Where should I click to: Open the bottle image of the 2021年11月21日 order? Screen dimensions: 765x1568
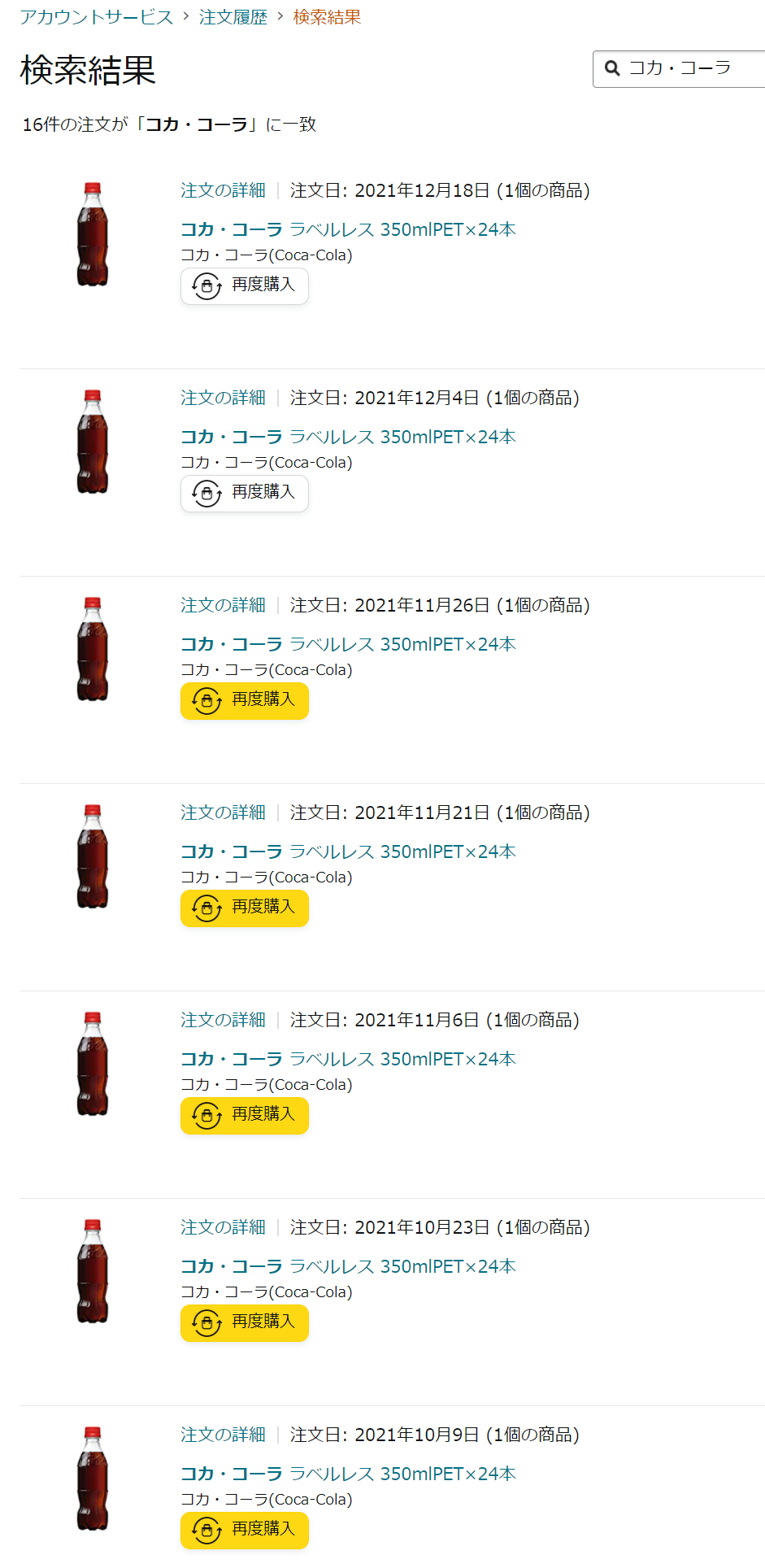click(93, 856)
